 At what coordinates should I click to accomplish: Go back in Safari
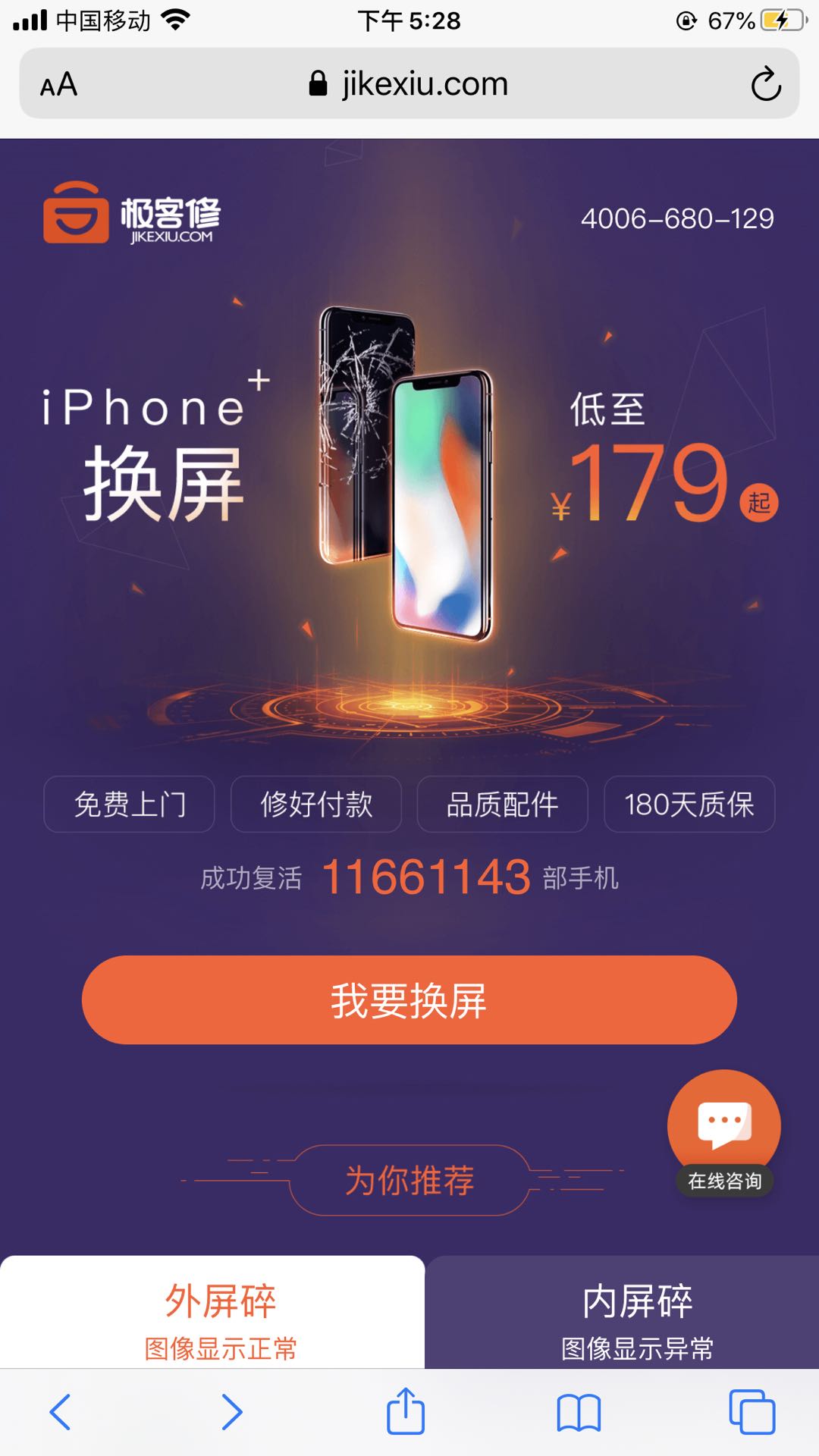point(61,1412)
